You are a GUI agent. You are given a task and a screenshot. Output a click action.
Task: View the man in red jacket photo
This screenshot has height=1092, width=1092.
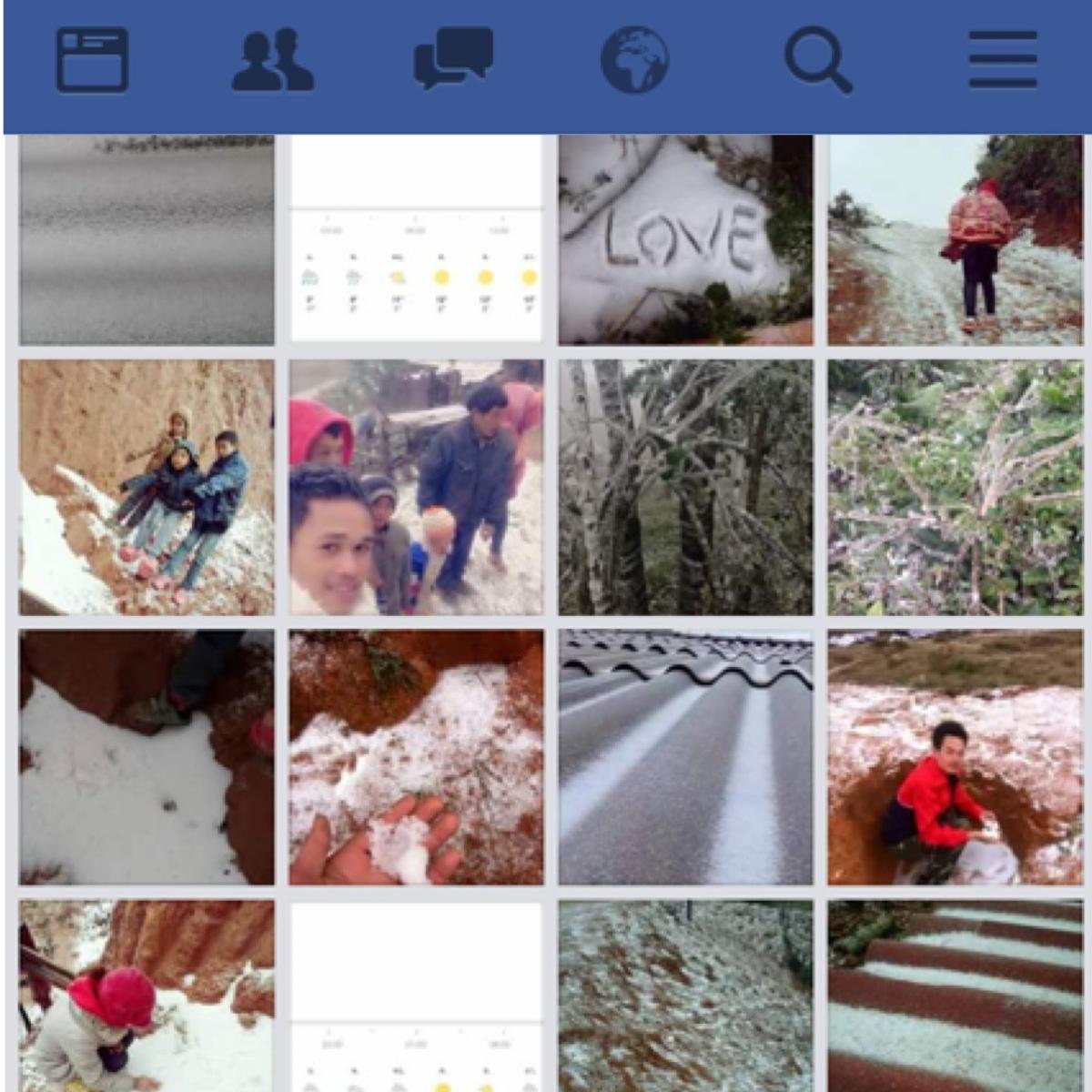tap(955, 757)
